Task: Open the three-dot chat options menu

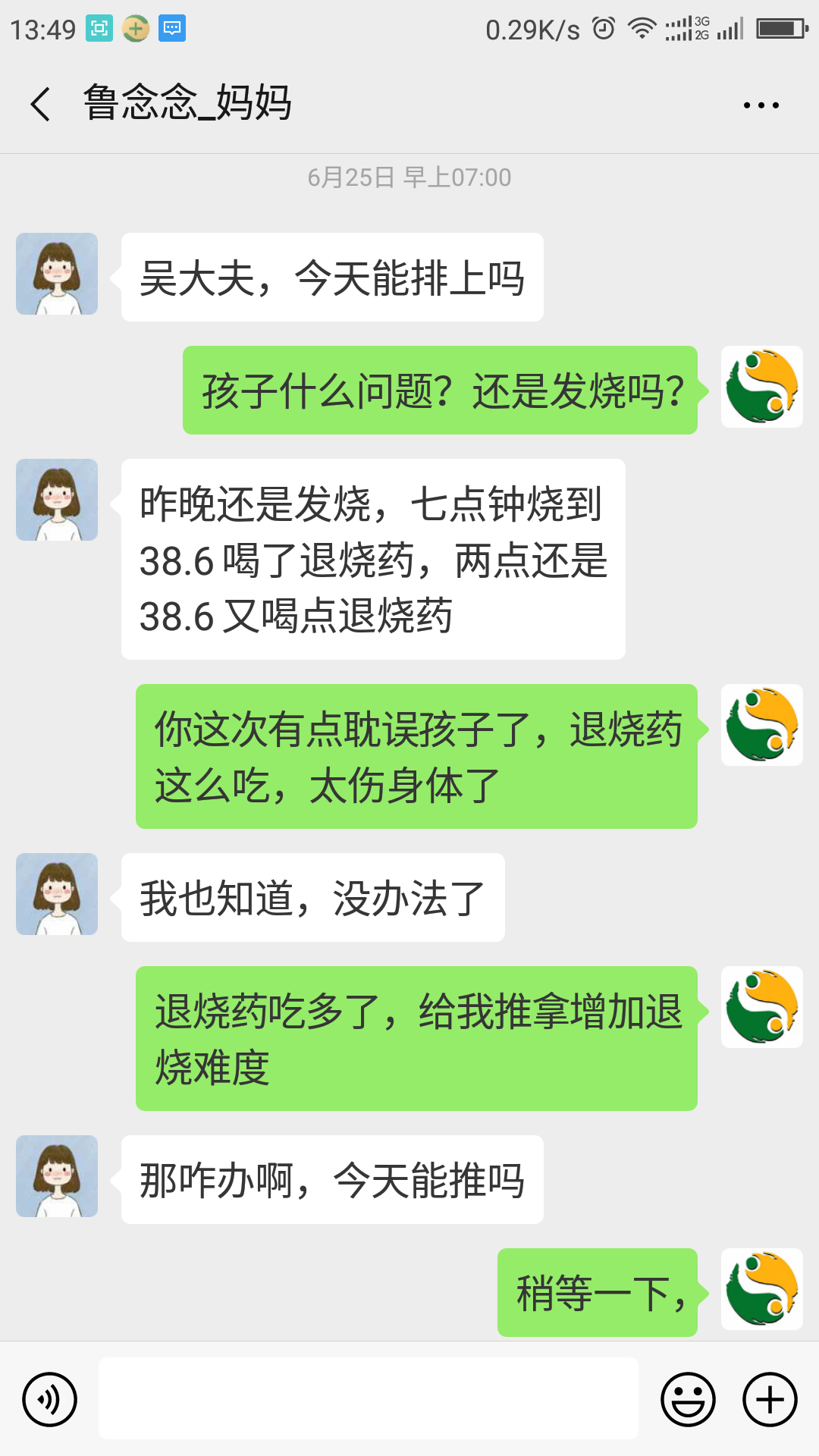Action: coord(761,105)
